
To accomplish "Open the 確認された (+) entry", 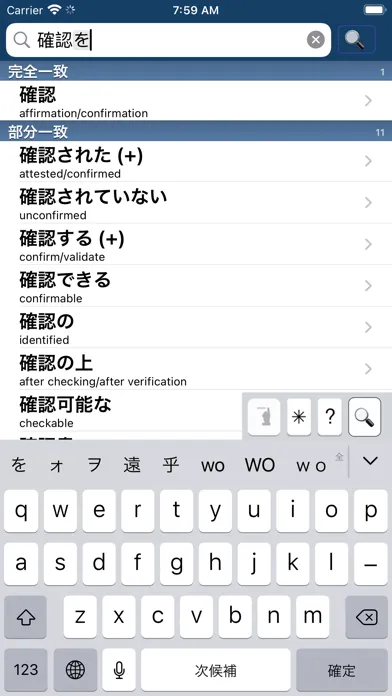I will click(196, 161).
